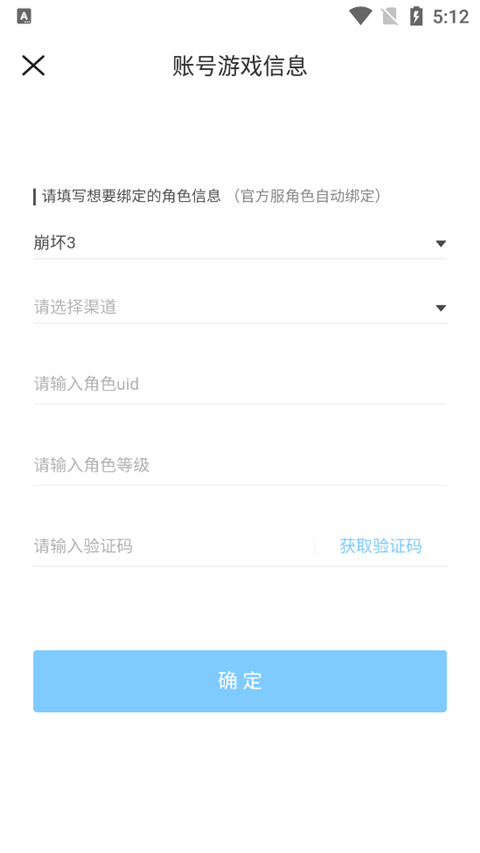Confirm with the 确定 button
The width and height of the screenshot is (480, 853).
click(x=240, y=681)
